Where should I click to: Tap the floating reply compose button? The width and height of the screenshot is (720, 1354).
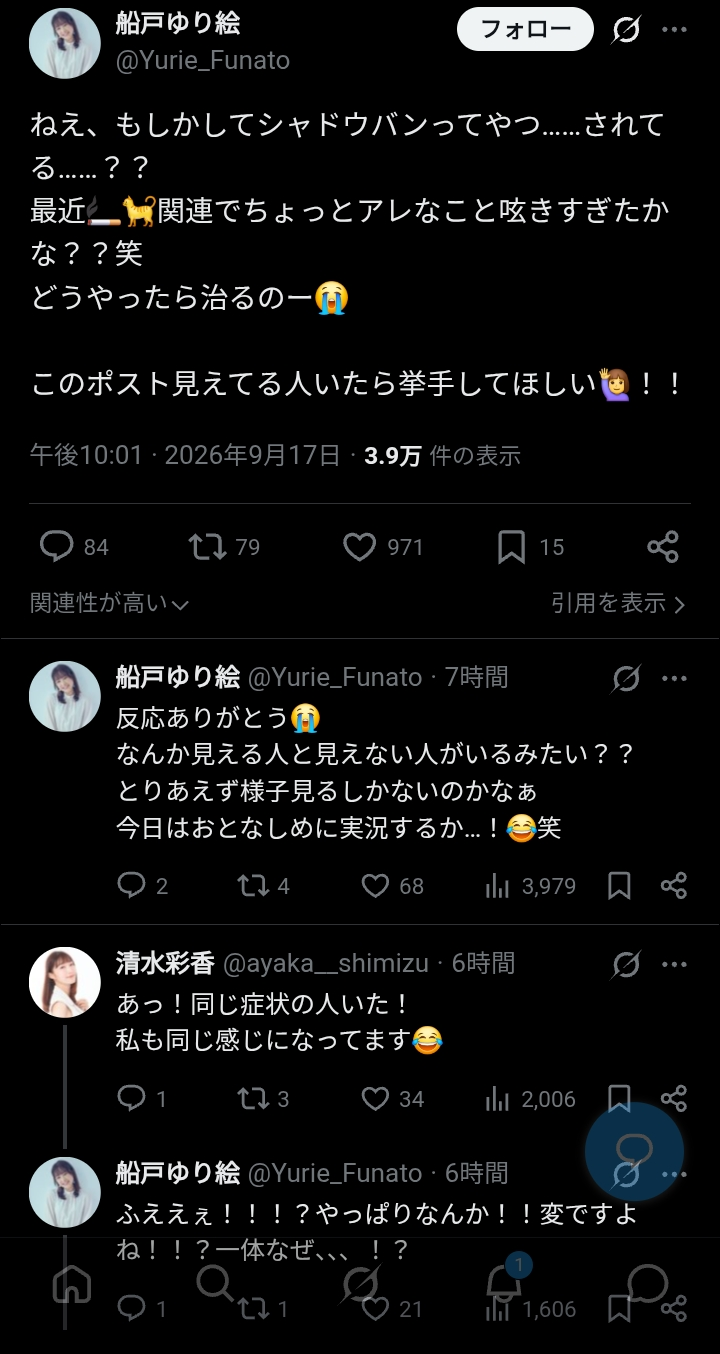click(x=634, y=1151)
